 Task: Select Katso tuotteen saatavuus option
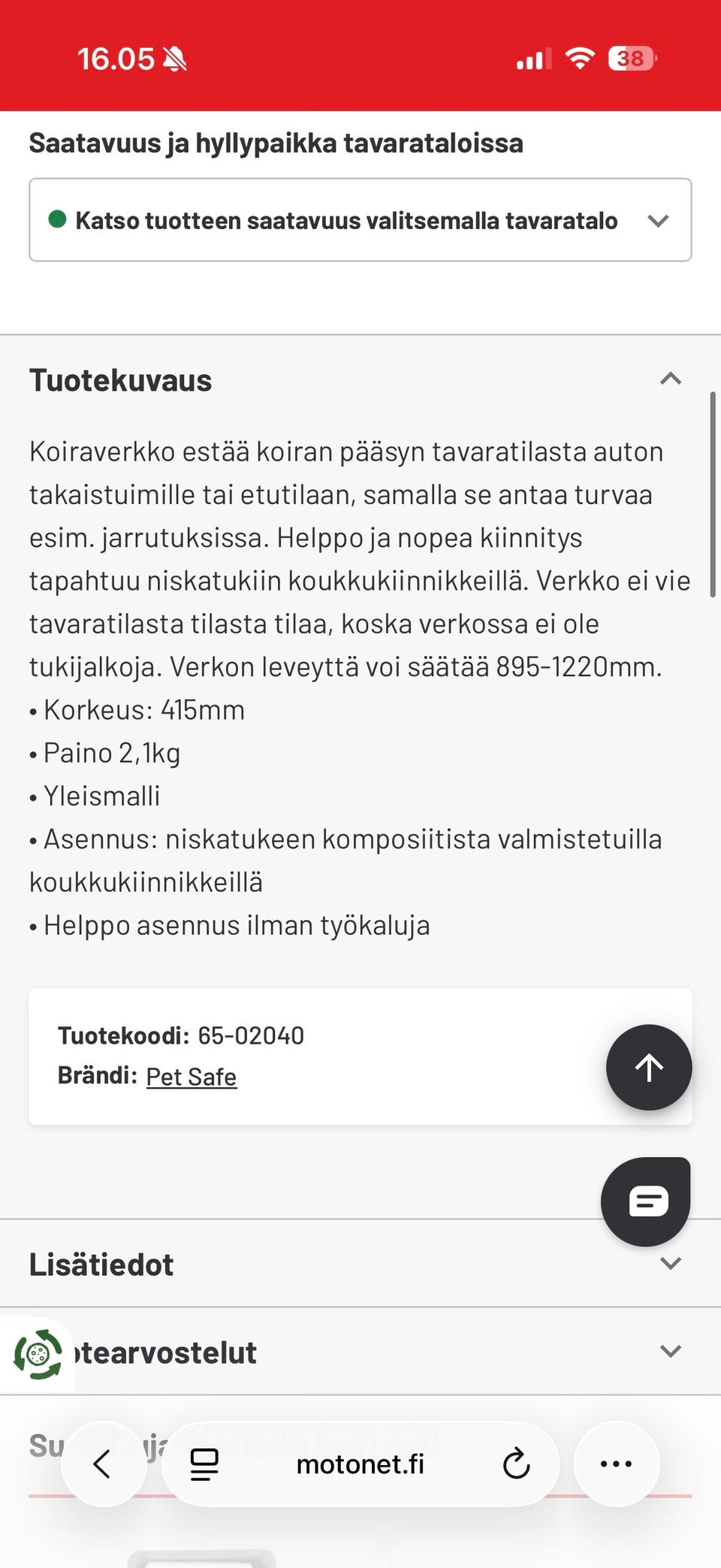pos(345,220)
